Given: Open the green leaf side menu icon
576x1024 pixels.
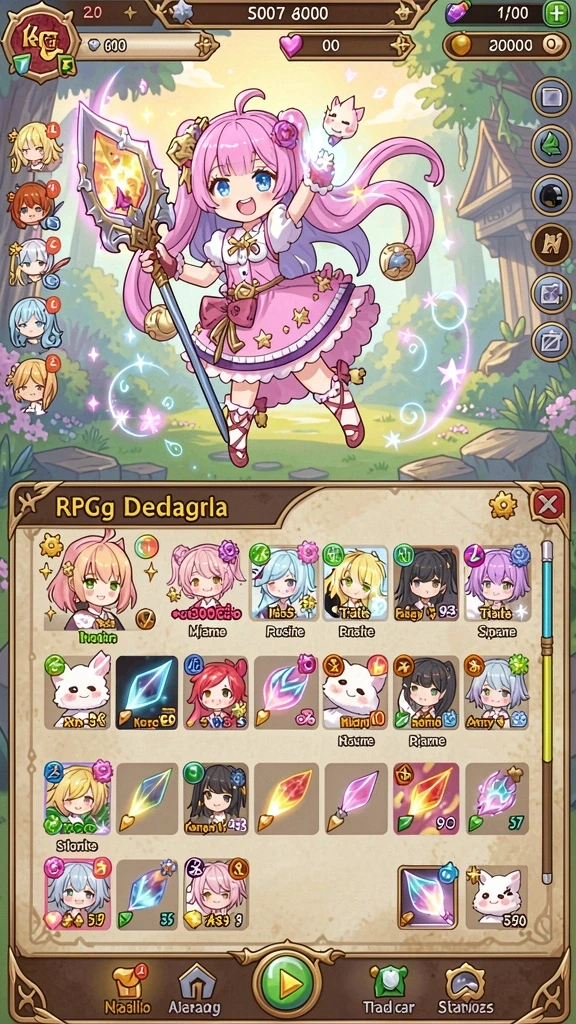Looking at the screenshot, I should coord(551,146).
